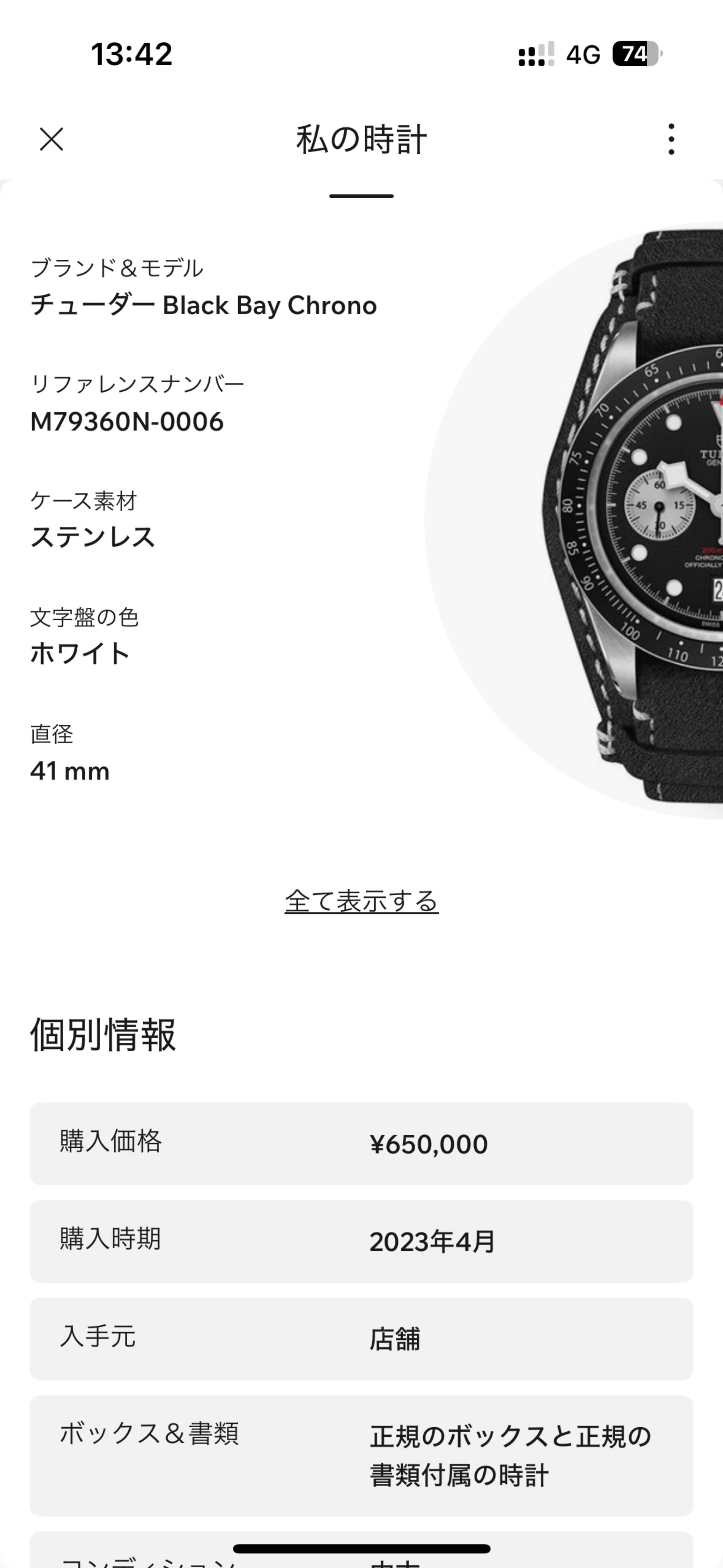Edit the 購入時期 row showing 2023年4月
The height and width of the screenshot is (1568, 723).
[x=361, y=1241]
